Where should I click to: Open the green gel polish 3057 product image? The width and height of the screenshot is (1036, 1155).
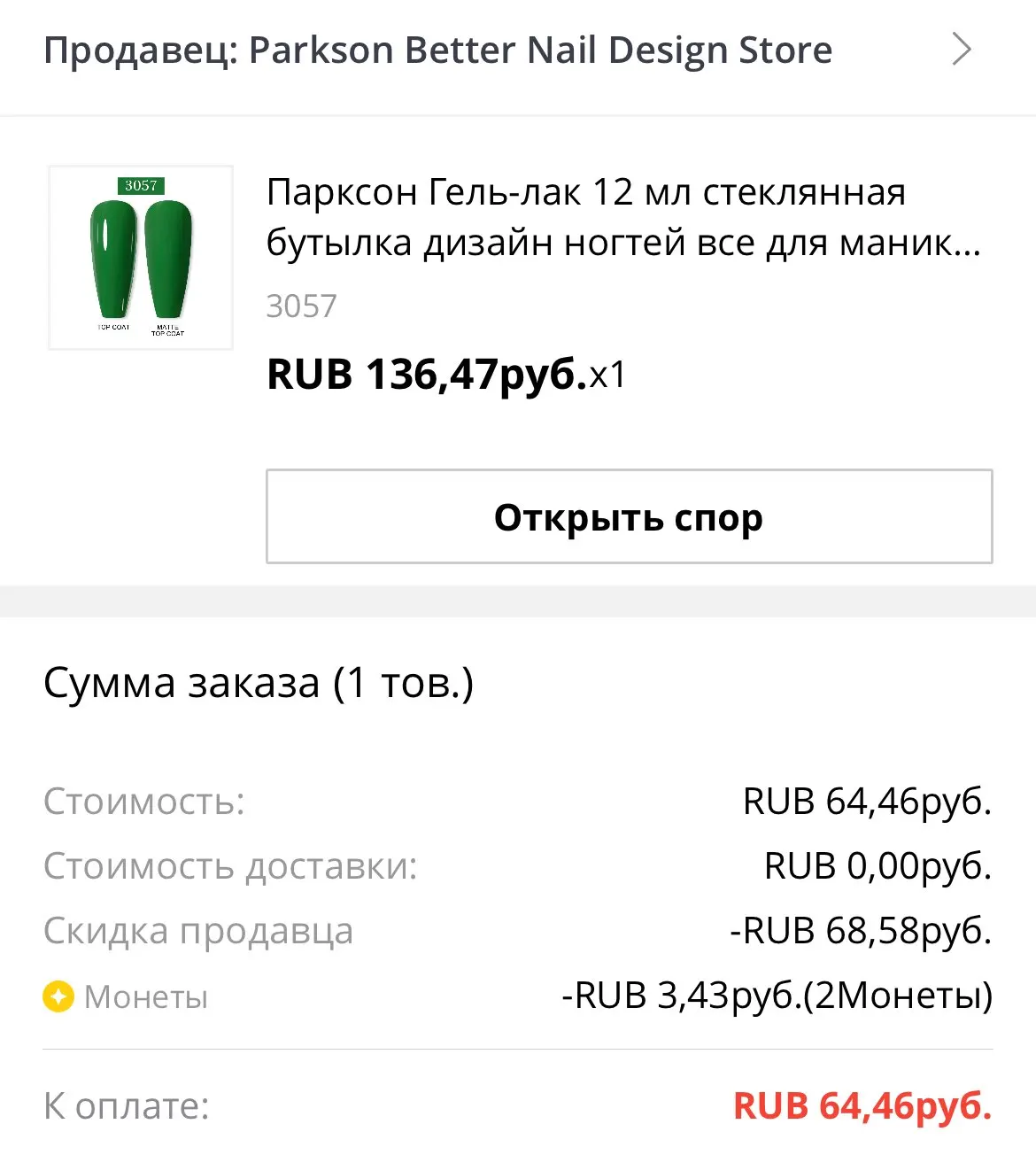tap(141, 258)
